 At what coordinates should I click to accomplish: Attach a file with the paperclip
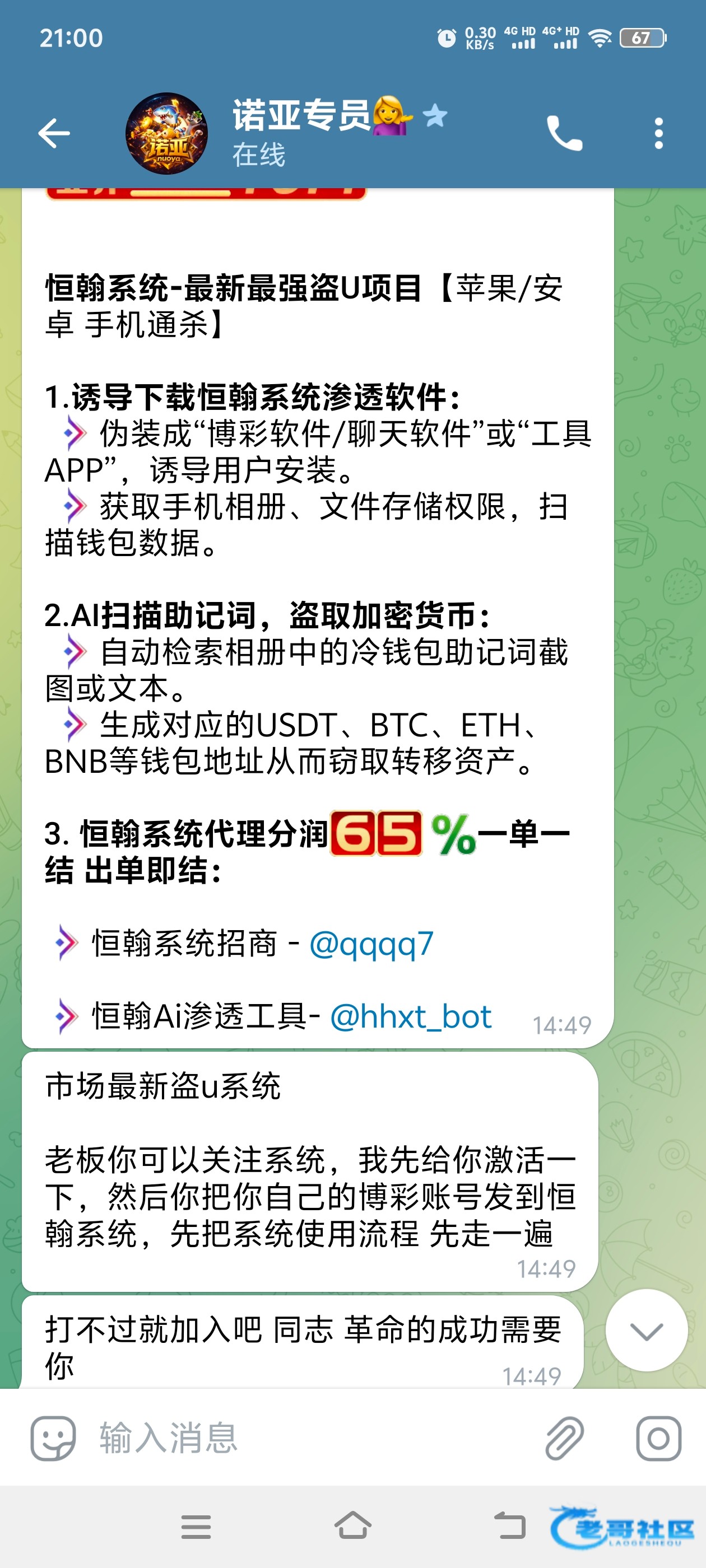coord(564,1438)
